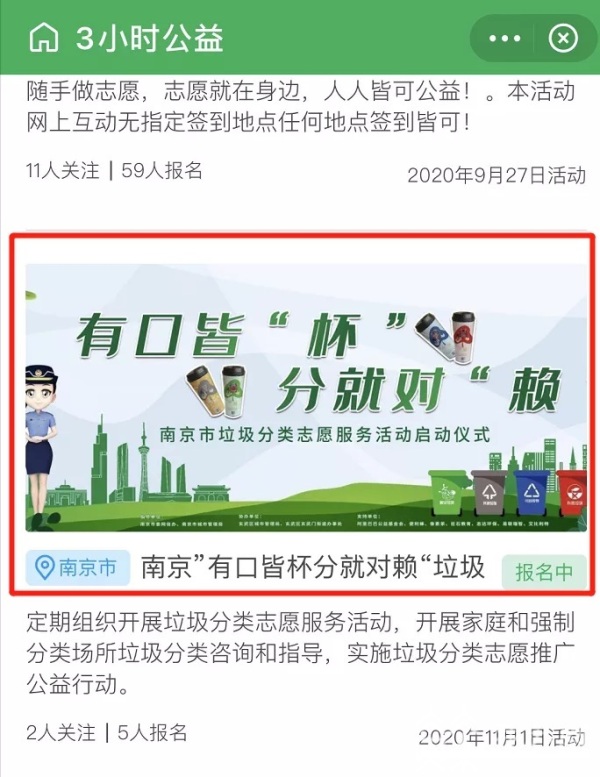Tap the 报名中 status button
This screenshot has width=600, height=777.
(x=544, y=571)
